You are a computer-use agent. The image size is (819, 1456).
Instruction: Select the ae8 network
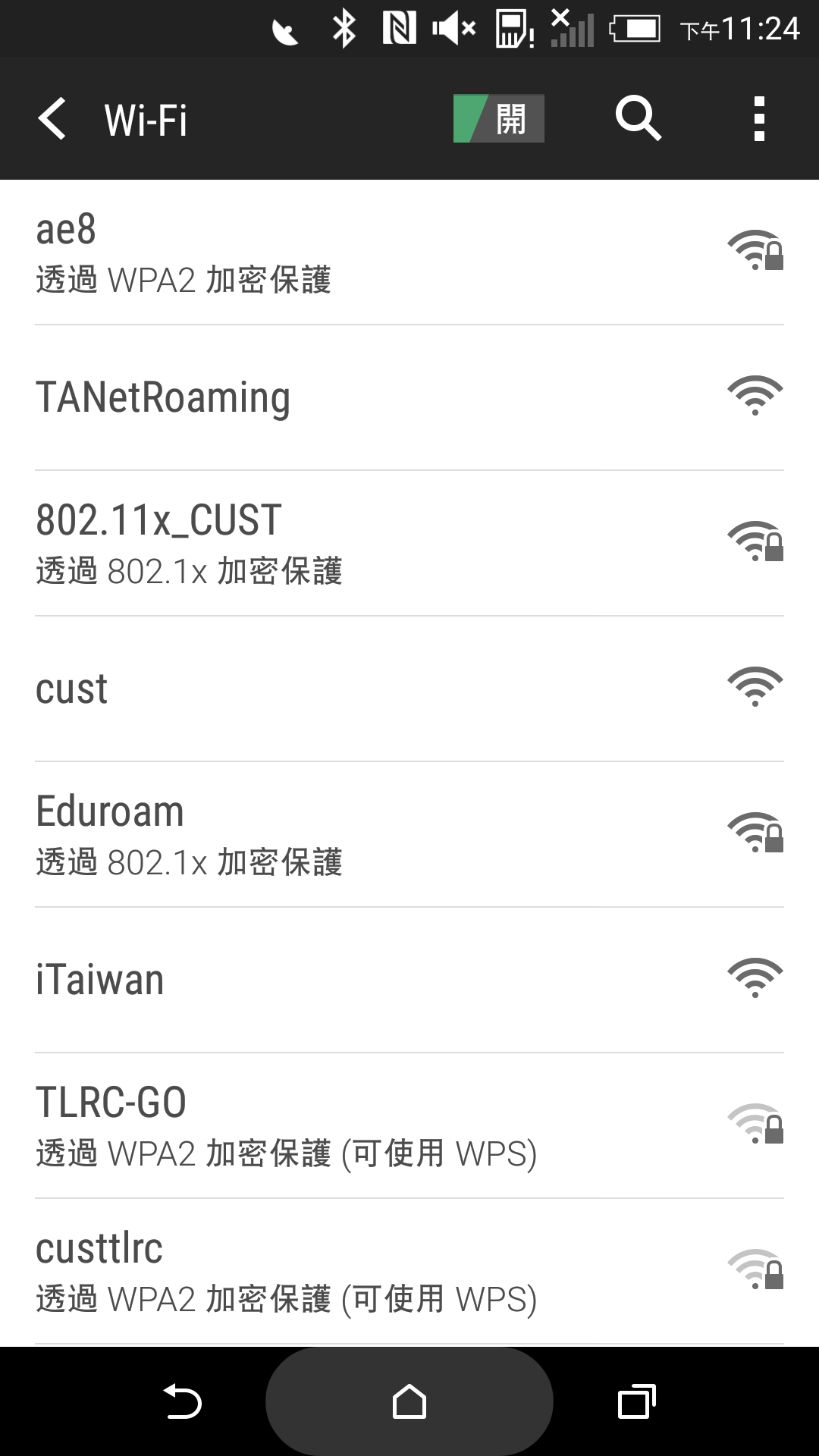coord(409,253)
